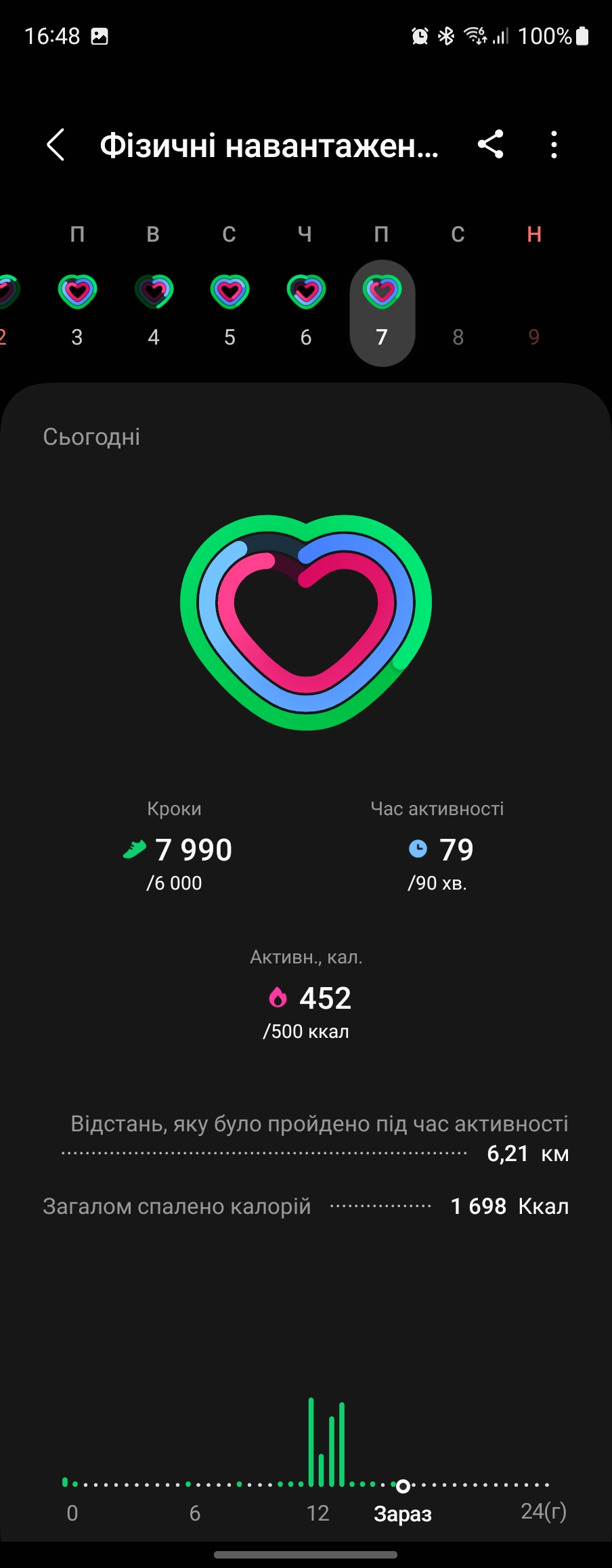The width and height of the screenshot is (612, 1568).
Task: Go back from the activity screen
Action: (x=56, y=145)
